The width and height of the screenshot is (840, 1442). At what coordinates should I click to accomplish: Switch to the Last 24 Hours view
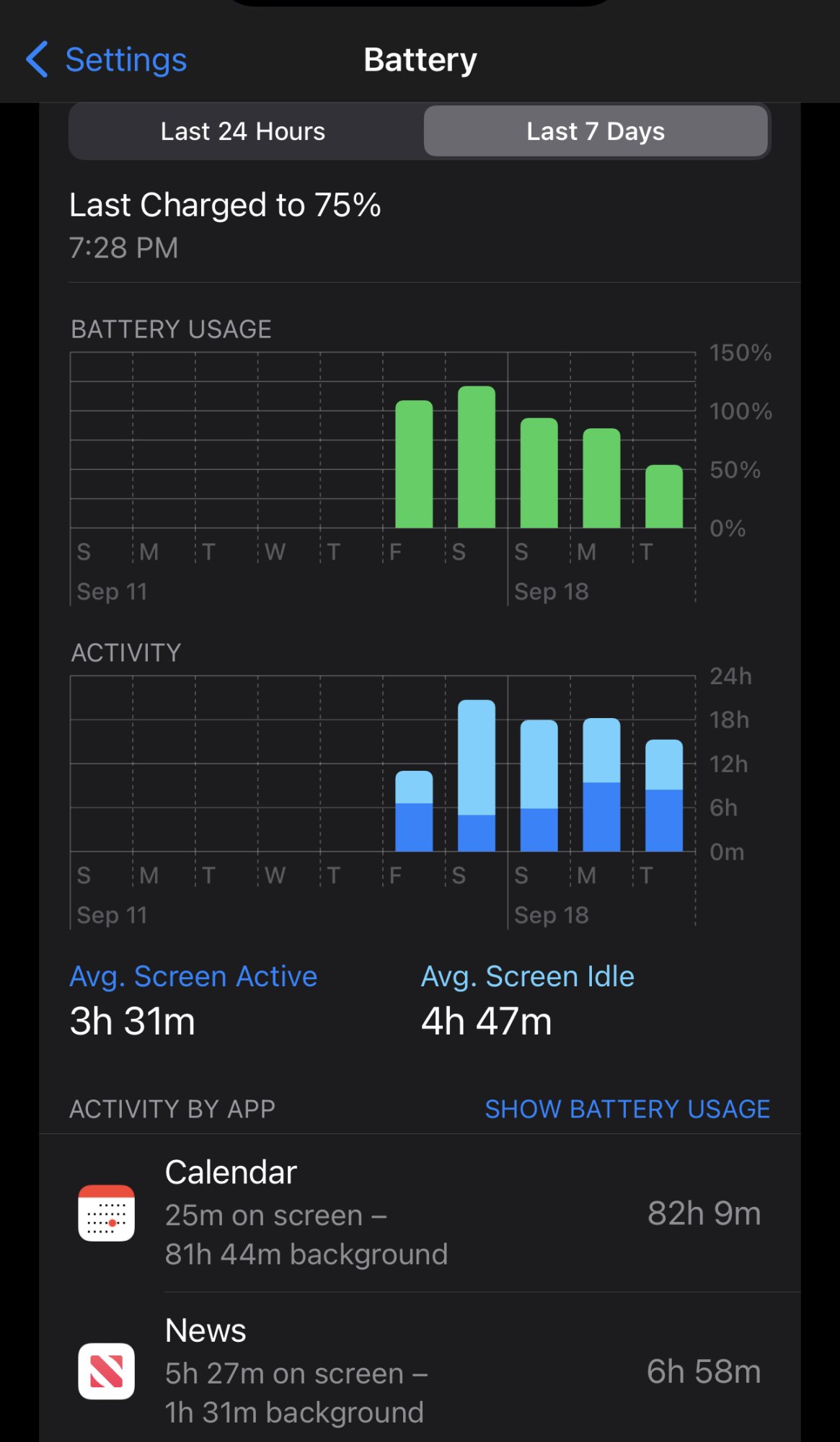243,131
